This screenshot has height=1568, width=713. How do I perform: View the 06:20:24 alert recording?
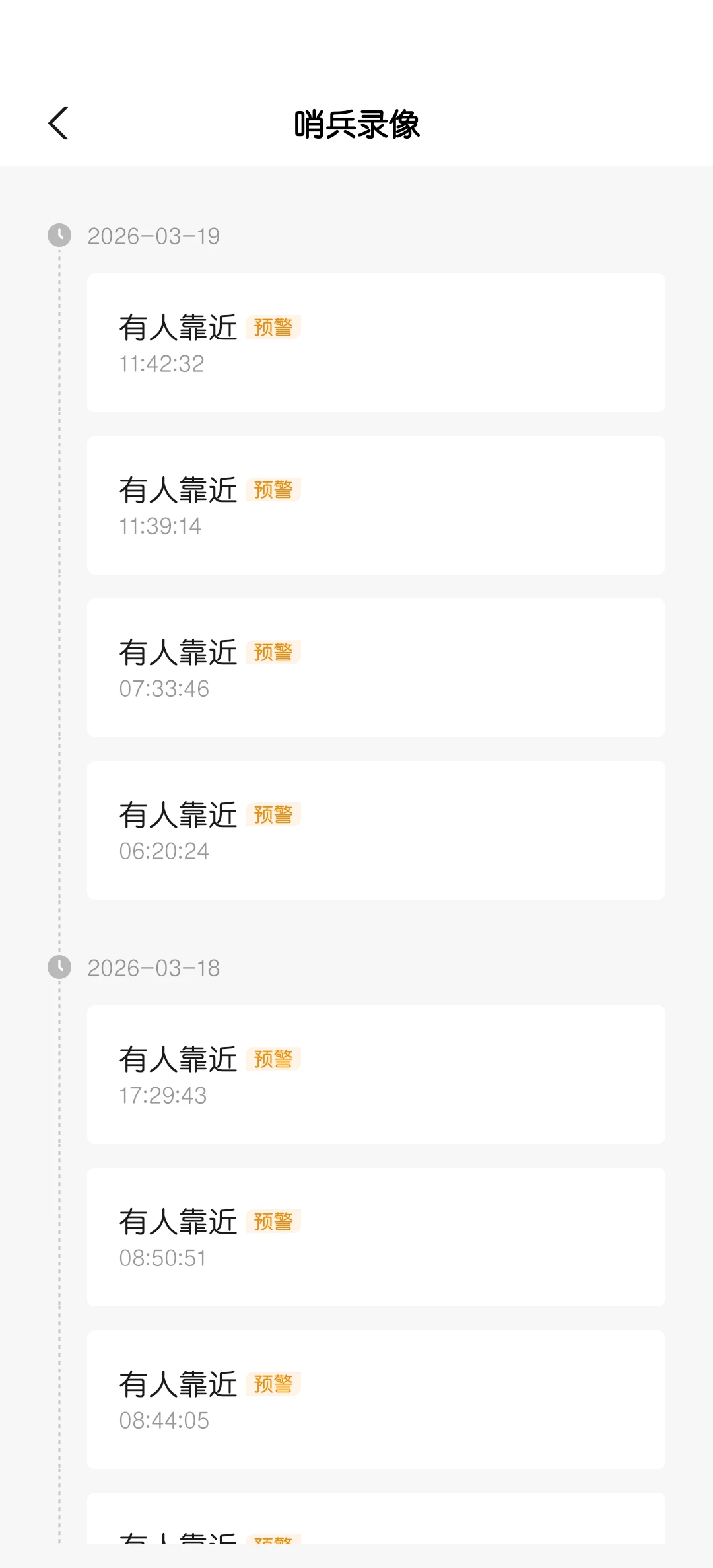click(376, 830)
